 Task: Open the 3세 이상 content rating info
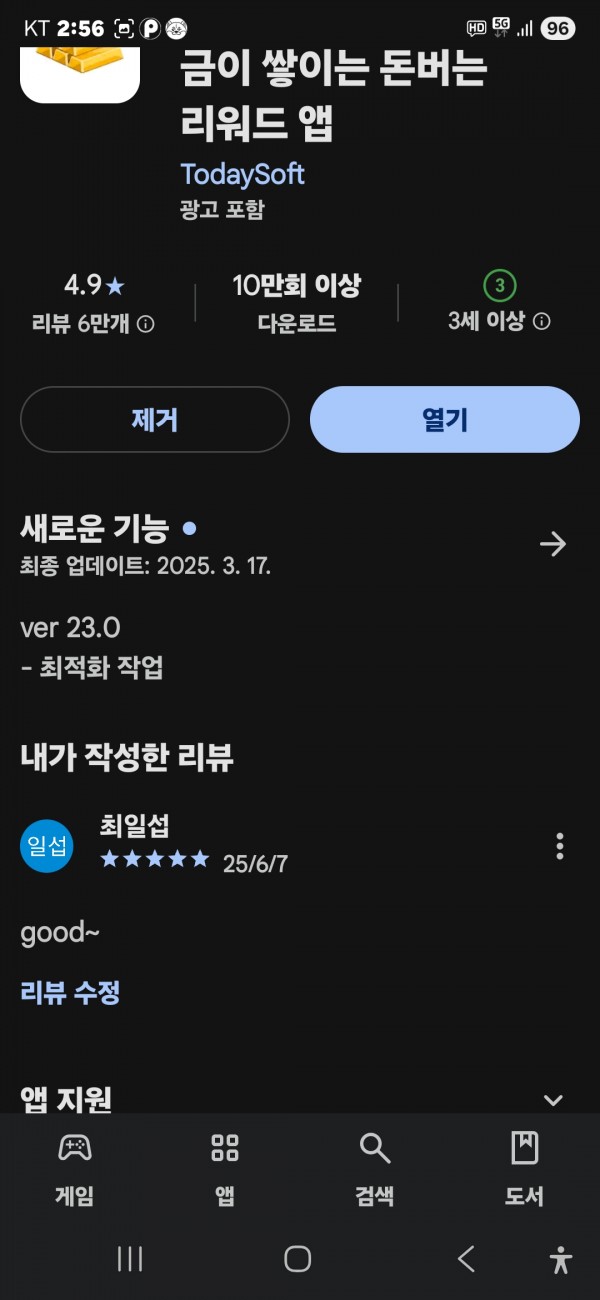[x=541, y=321]
